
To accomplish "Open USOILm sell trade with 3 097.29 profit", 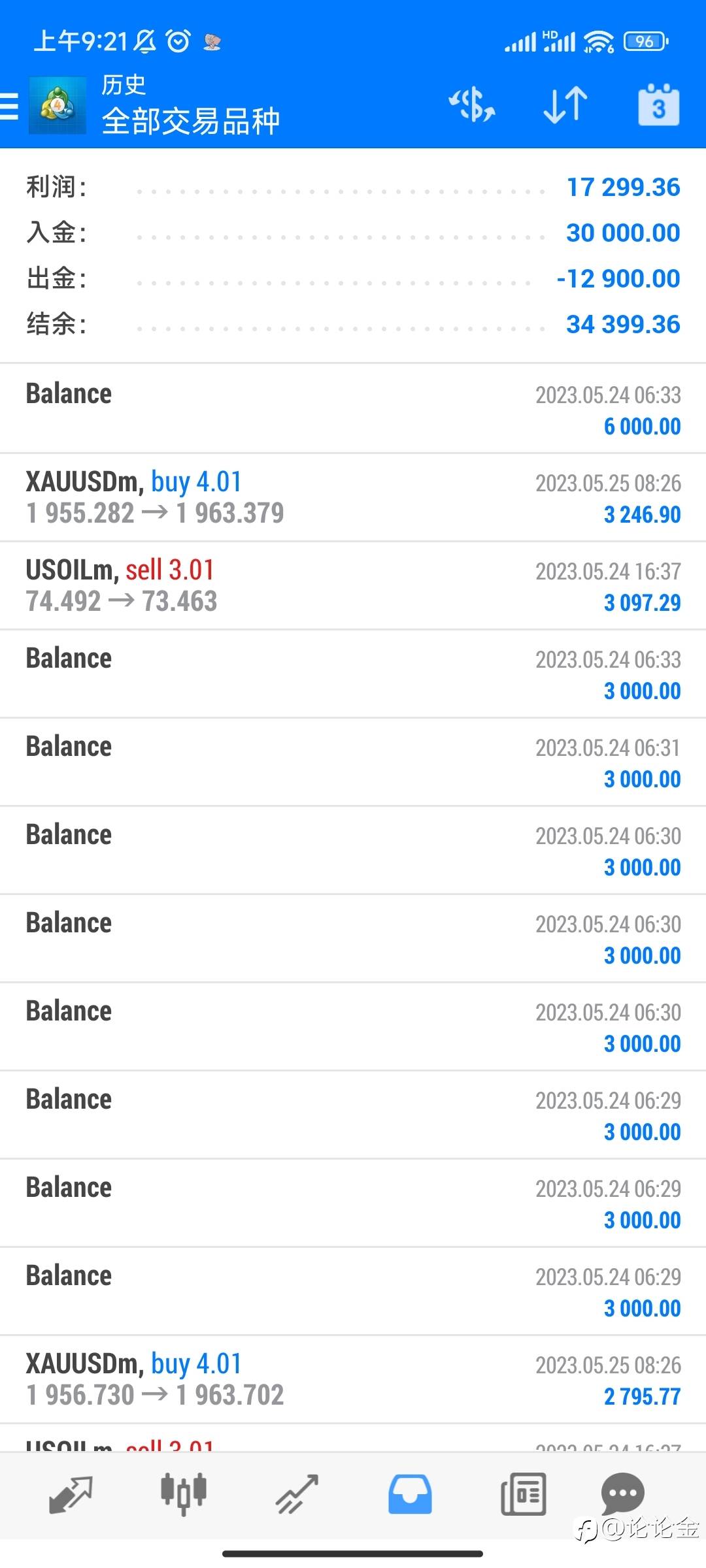I will click(353, 585).
